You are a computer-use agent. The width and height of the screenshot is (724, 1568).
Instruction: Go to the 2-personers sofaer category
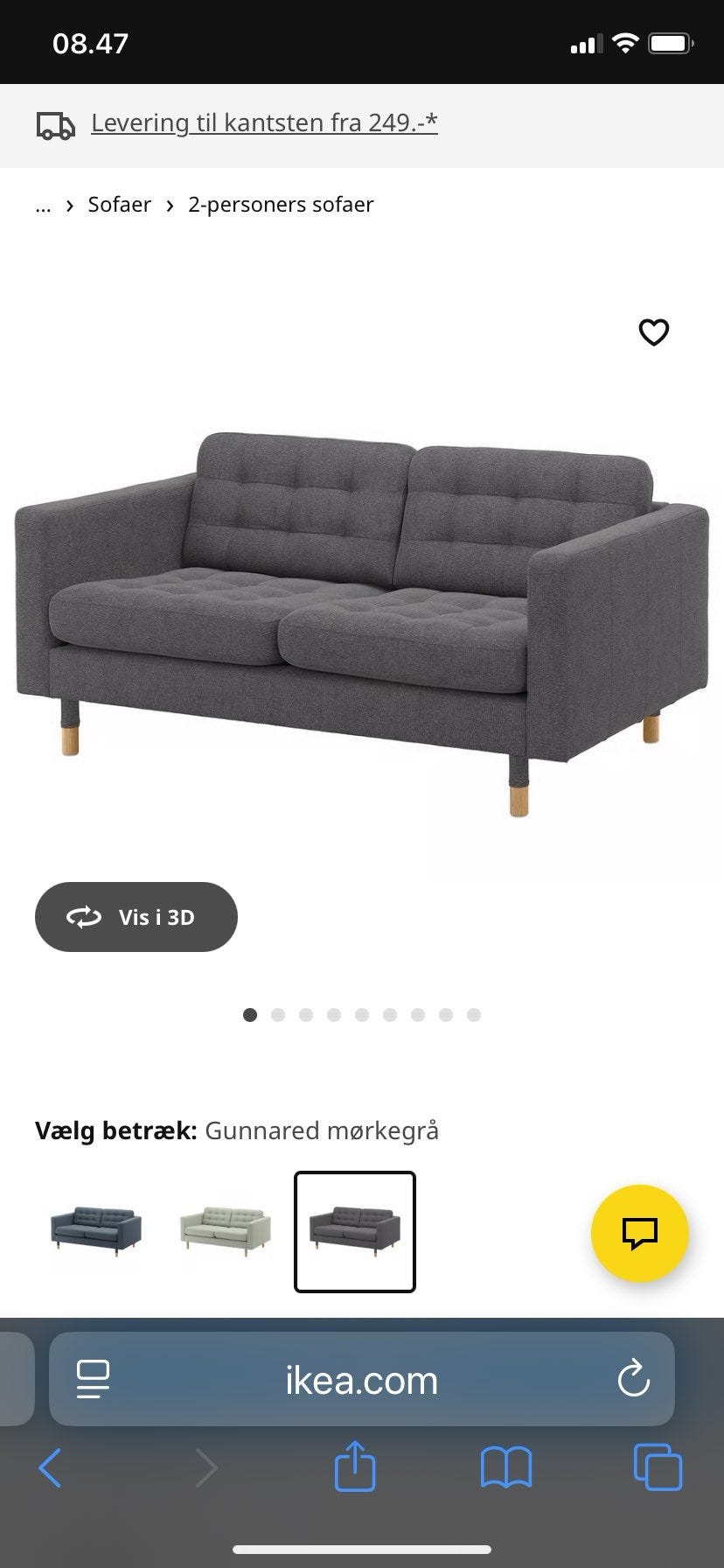pos(281,204)
